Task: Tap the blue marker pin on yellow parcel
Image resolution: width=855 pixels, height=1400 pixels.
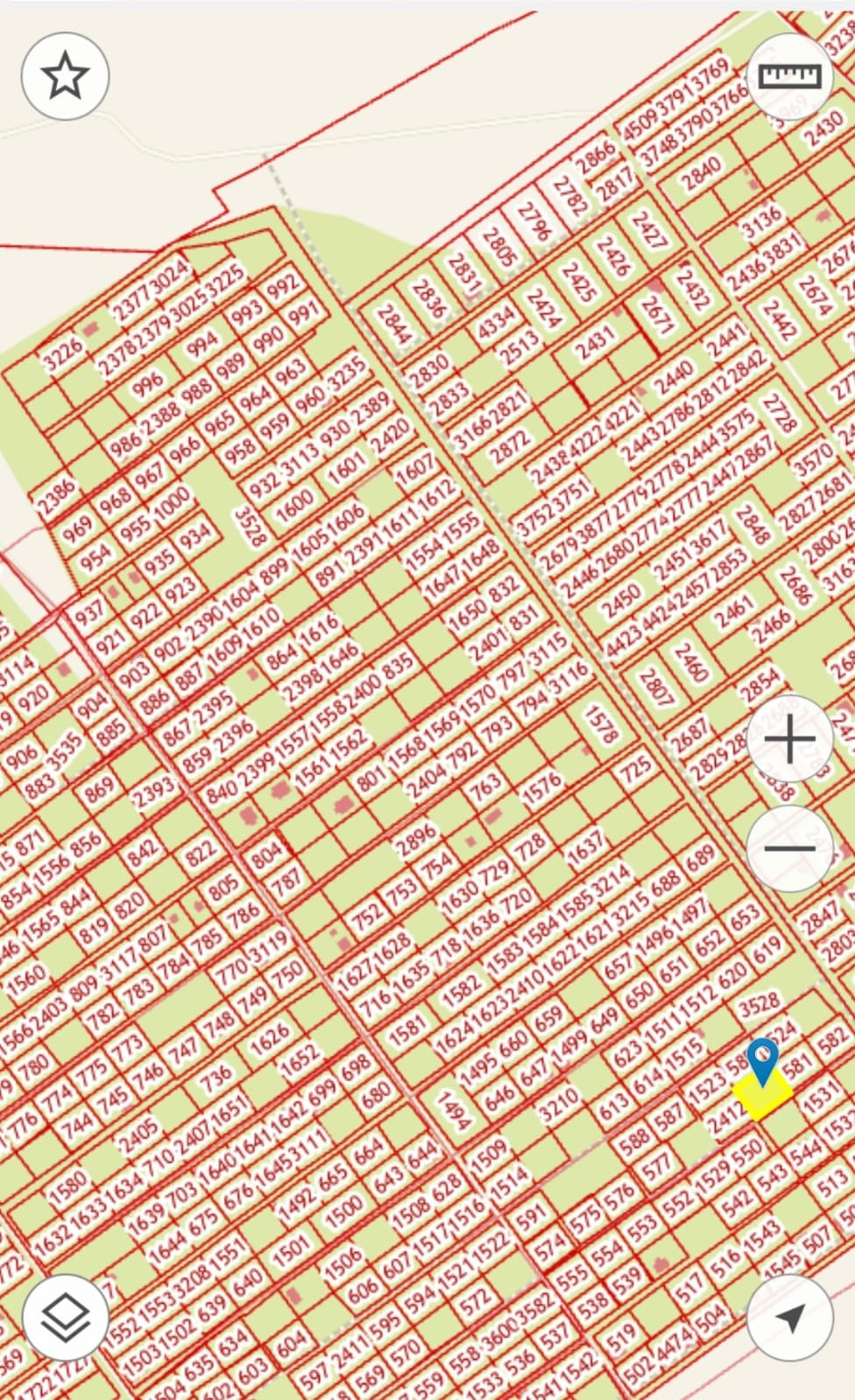Action: point(762,1060)
